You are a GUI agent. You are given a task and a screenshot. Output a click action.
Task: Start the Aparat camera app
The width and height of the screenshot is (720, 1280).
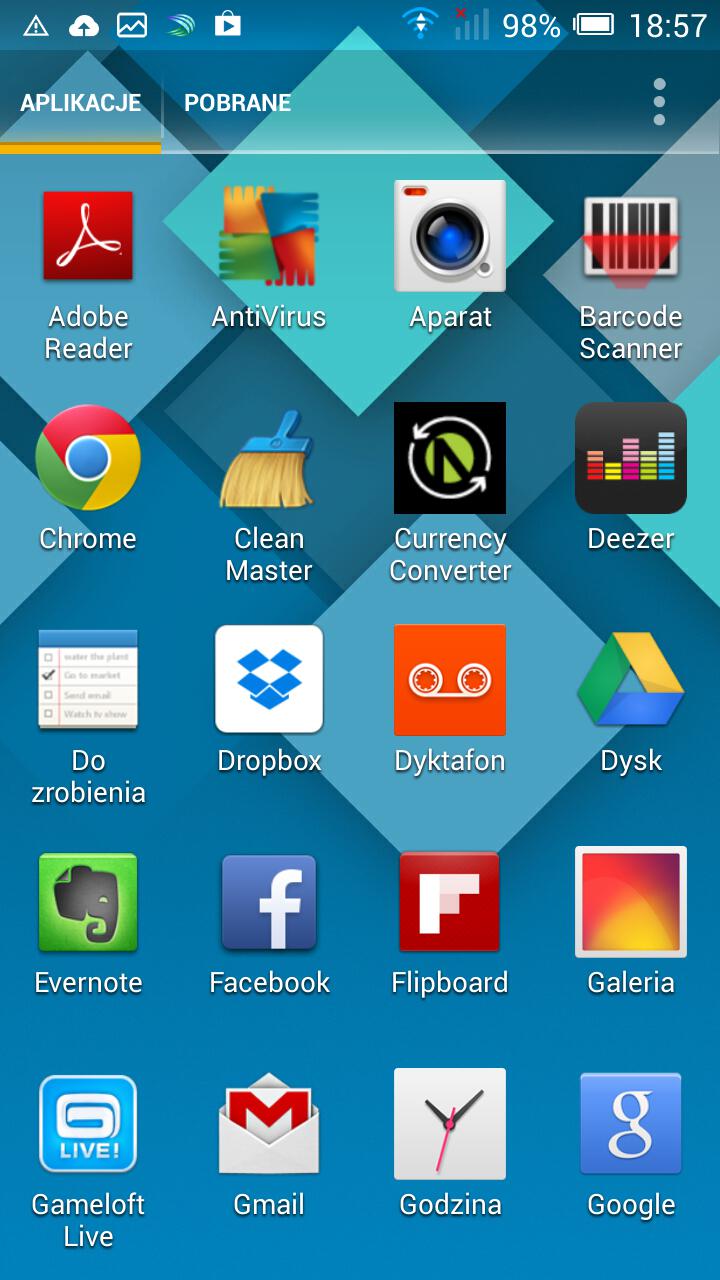(x=450, y=237)
